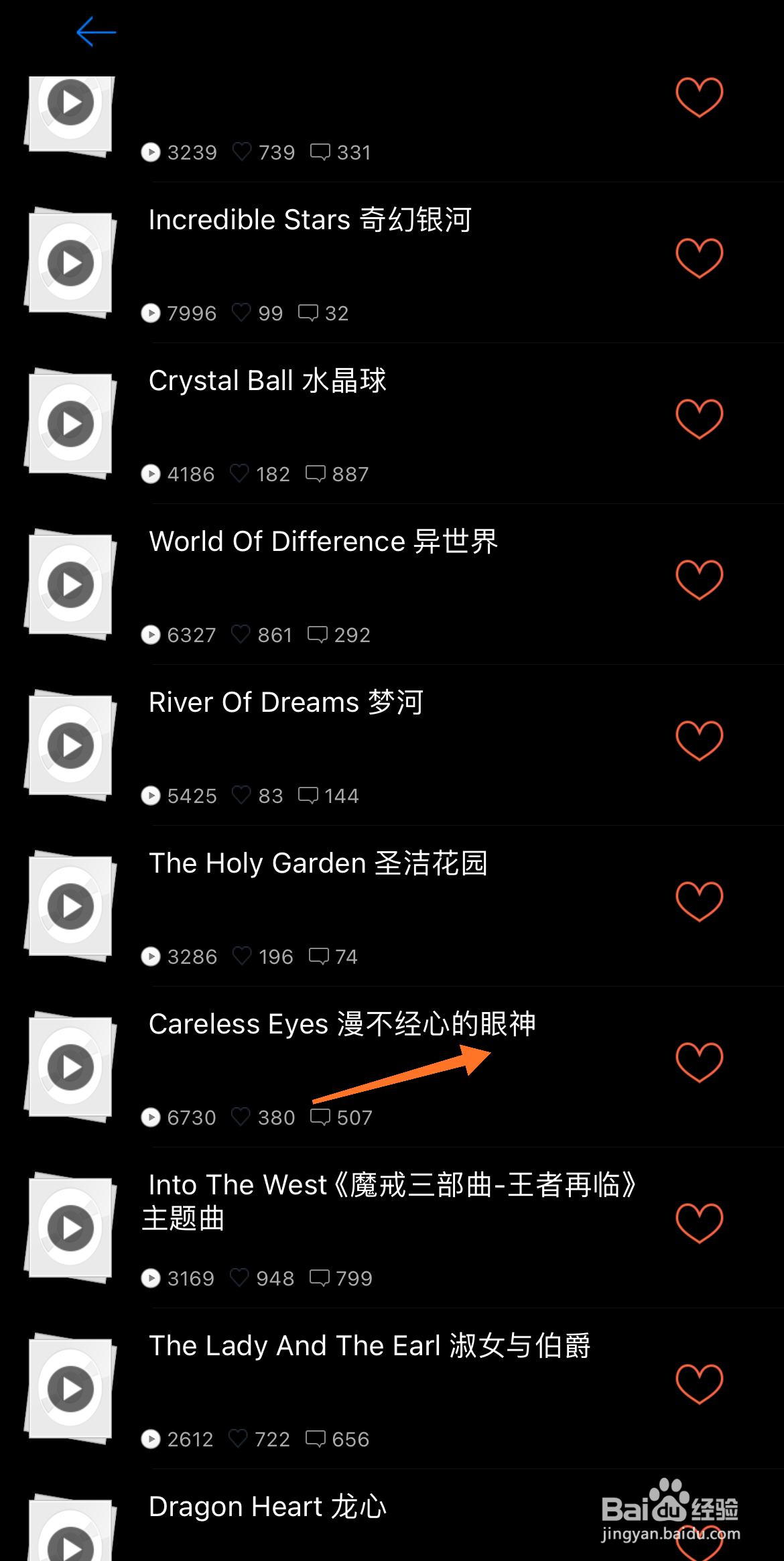Go back using the blue arrow
This screenshot has height=1561, width=784.
[96, 32]
